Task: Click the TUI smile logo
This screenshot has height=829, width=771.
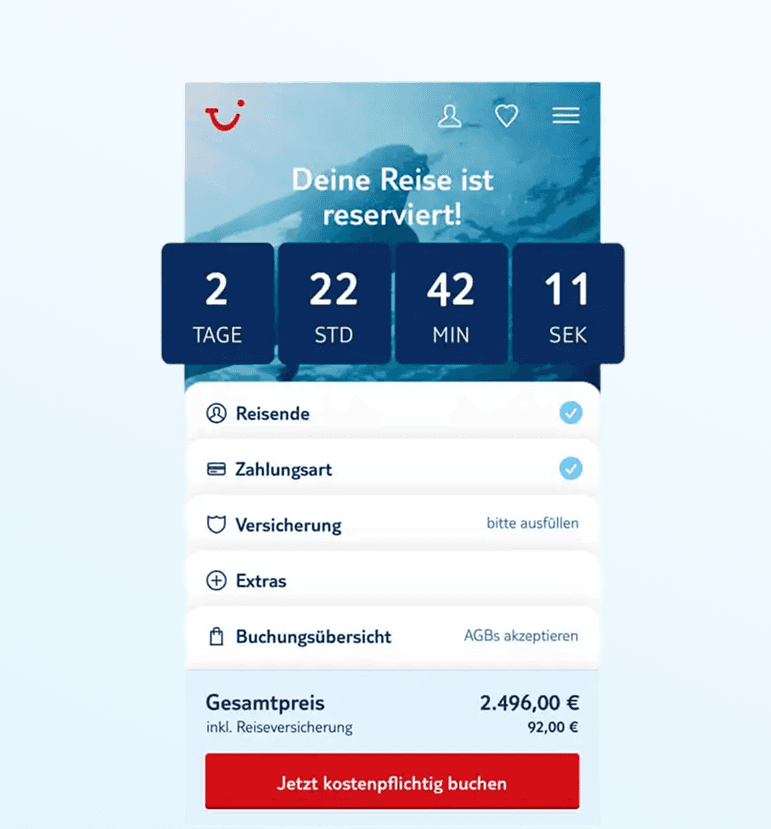Action: click(x=222, y=115)
